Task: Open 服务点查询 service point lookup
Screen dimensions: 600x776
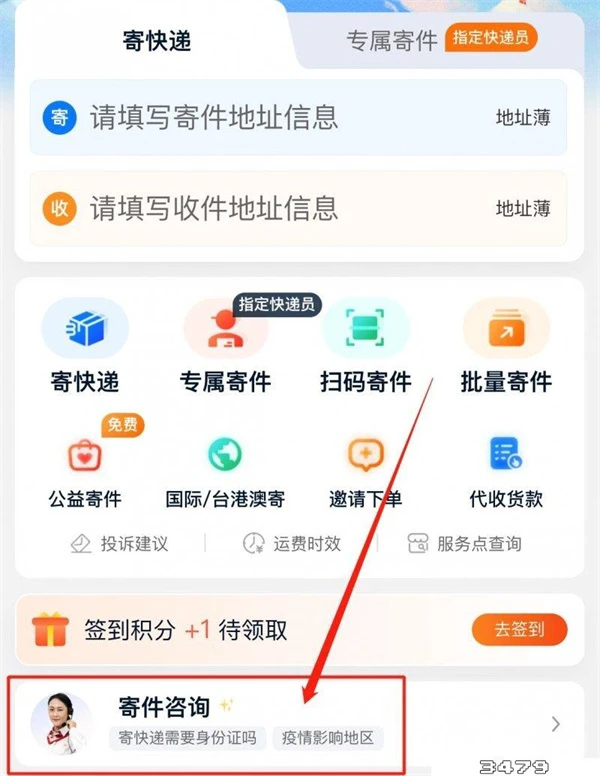Action: coord(465,544)
